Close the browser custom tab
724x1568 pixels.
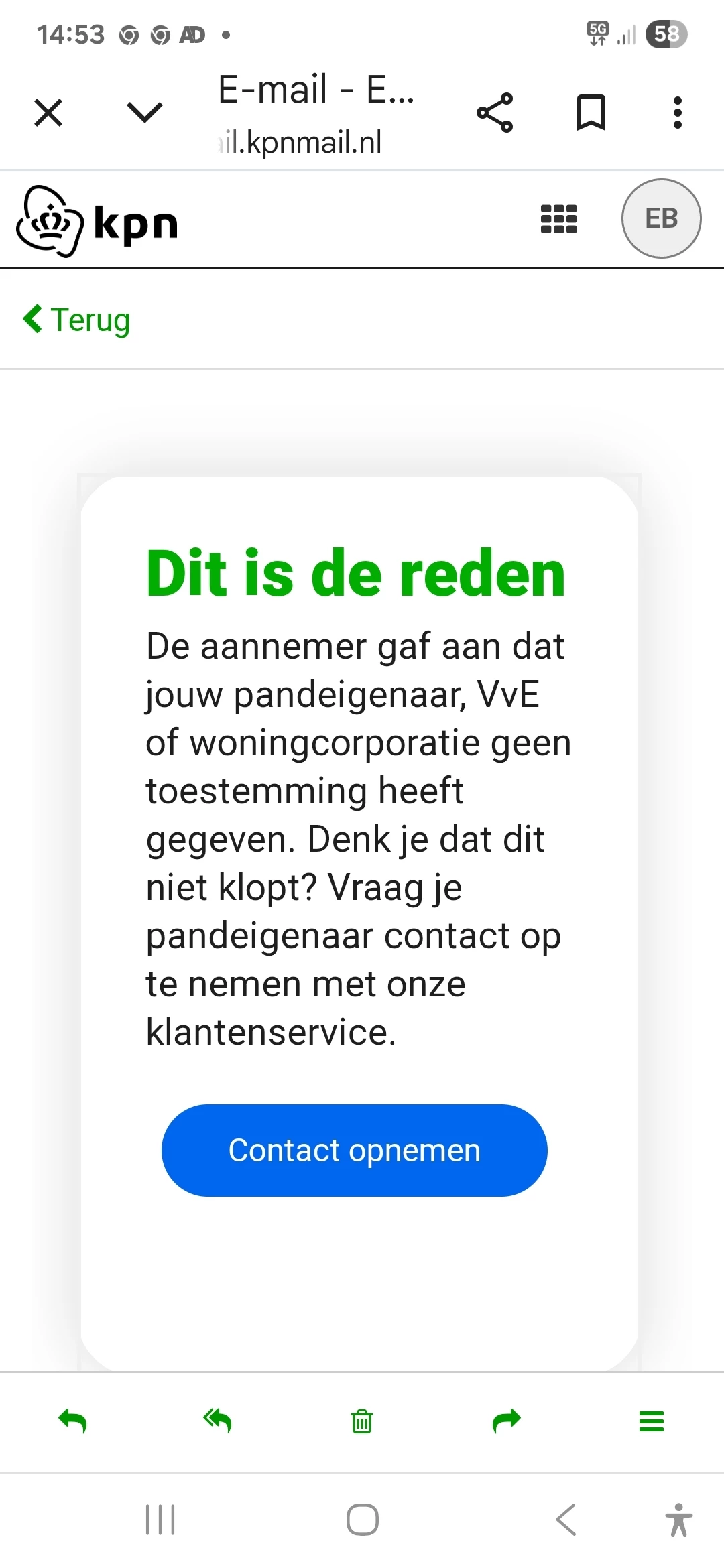(x=48, y=112)
